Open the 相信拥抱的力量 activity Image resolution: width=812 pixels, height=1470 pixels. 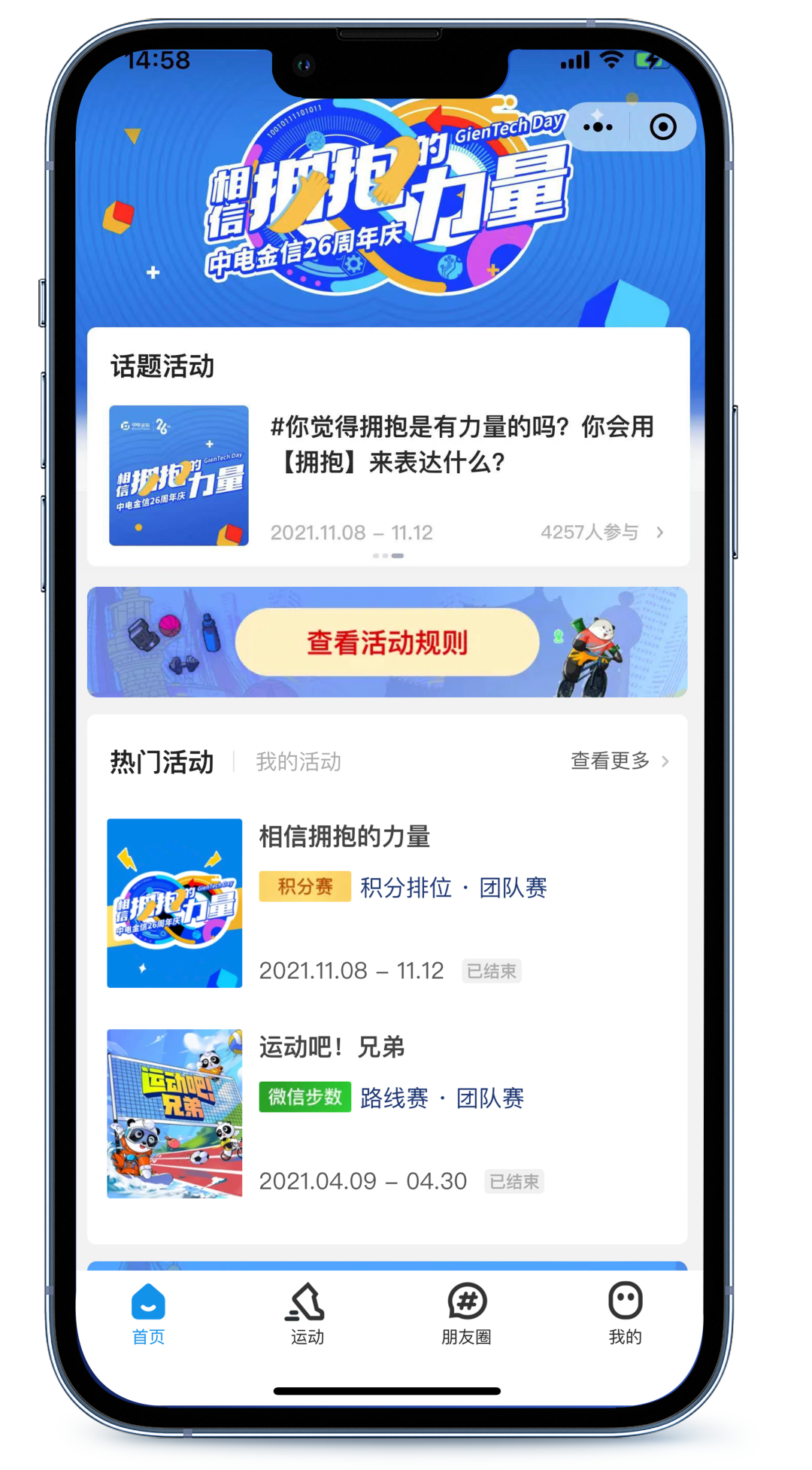coord(388,903)
